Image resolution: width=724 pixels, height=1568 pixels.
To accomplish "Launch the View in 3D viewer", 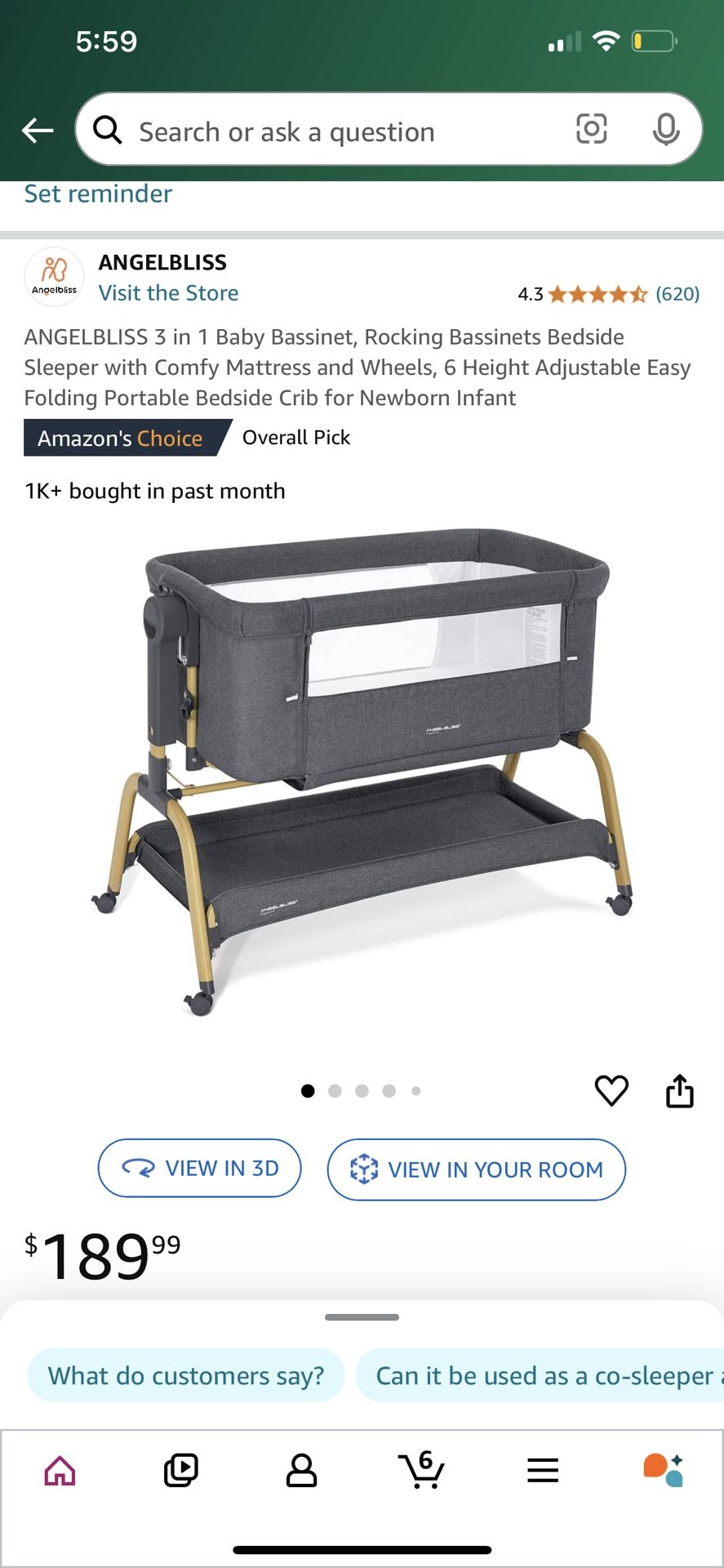I will pyautogui.click(x=200, y=1169).
